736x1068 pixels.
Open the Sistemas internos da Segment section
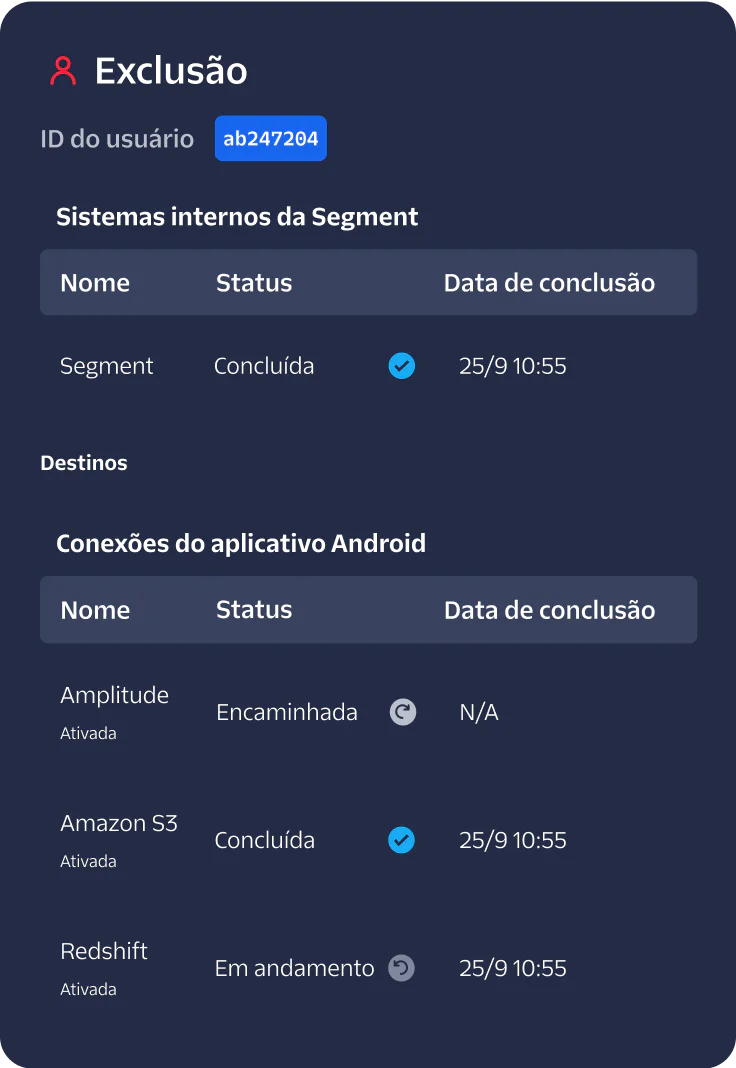[x=237, y=216]
